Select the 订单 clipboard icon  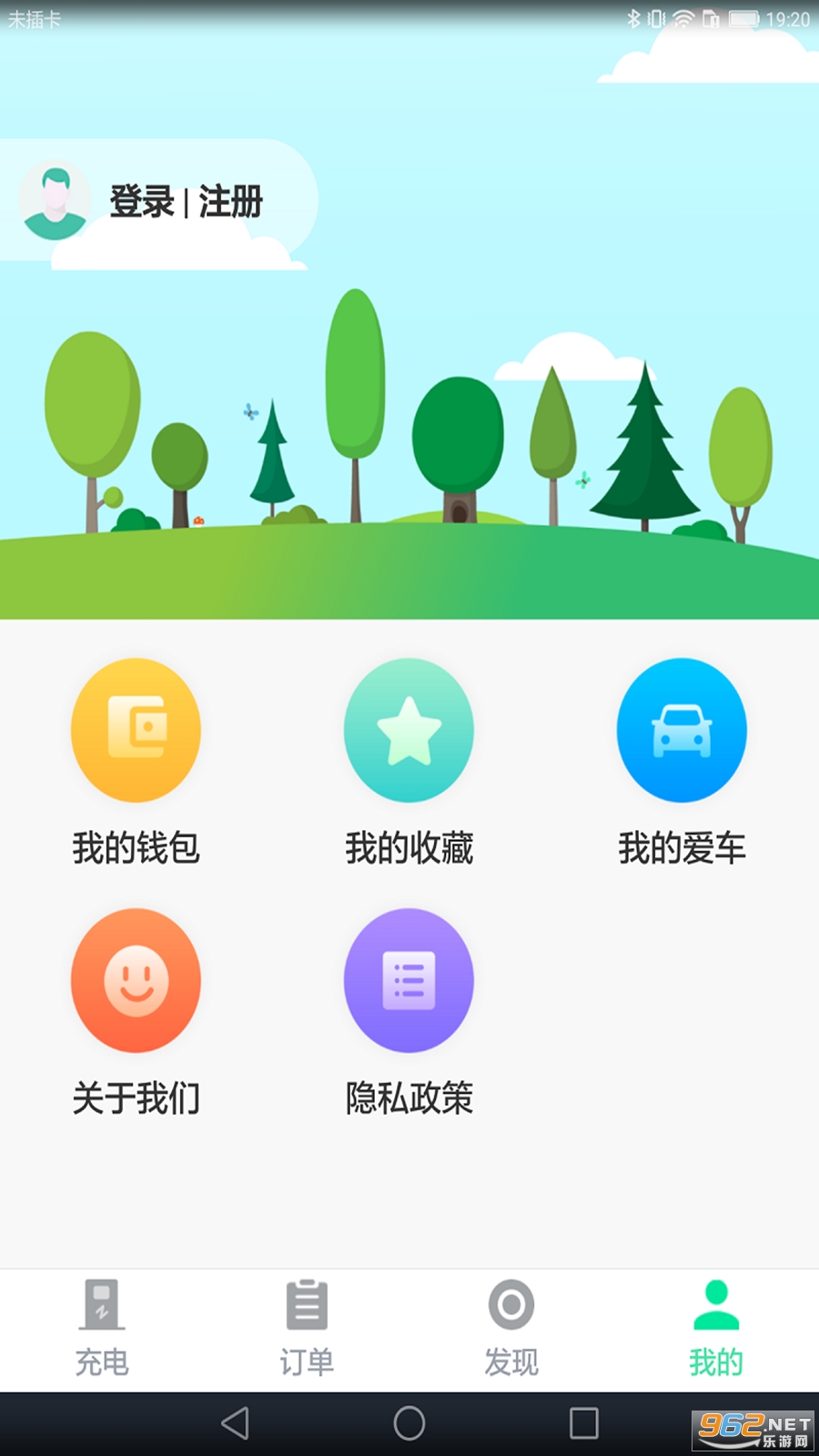coord(307,1306)
